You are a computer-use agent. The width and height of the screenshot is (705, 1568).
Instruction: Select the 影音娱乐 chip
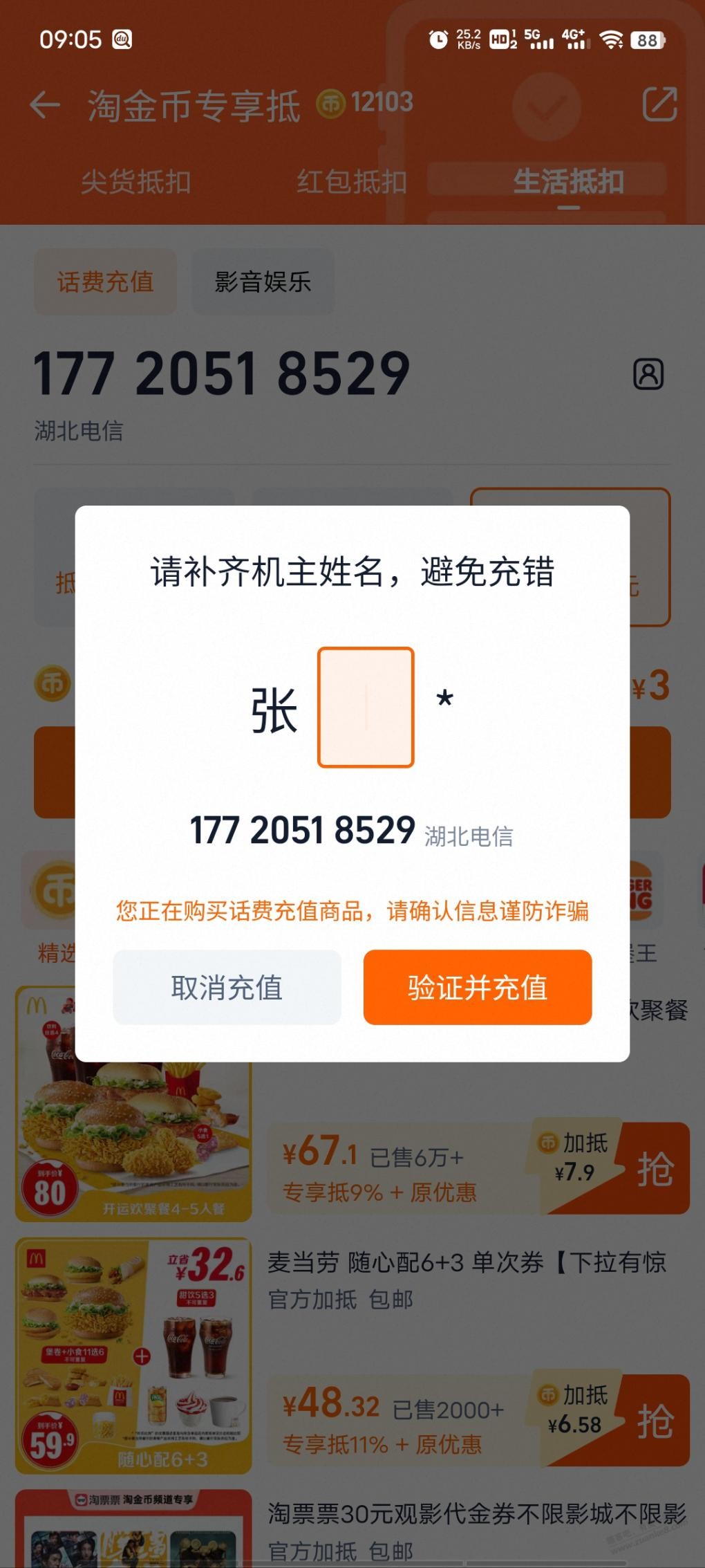(x=263, y=282)
